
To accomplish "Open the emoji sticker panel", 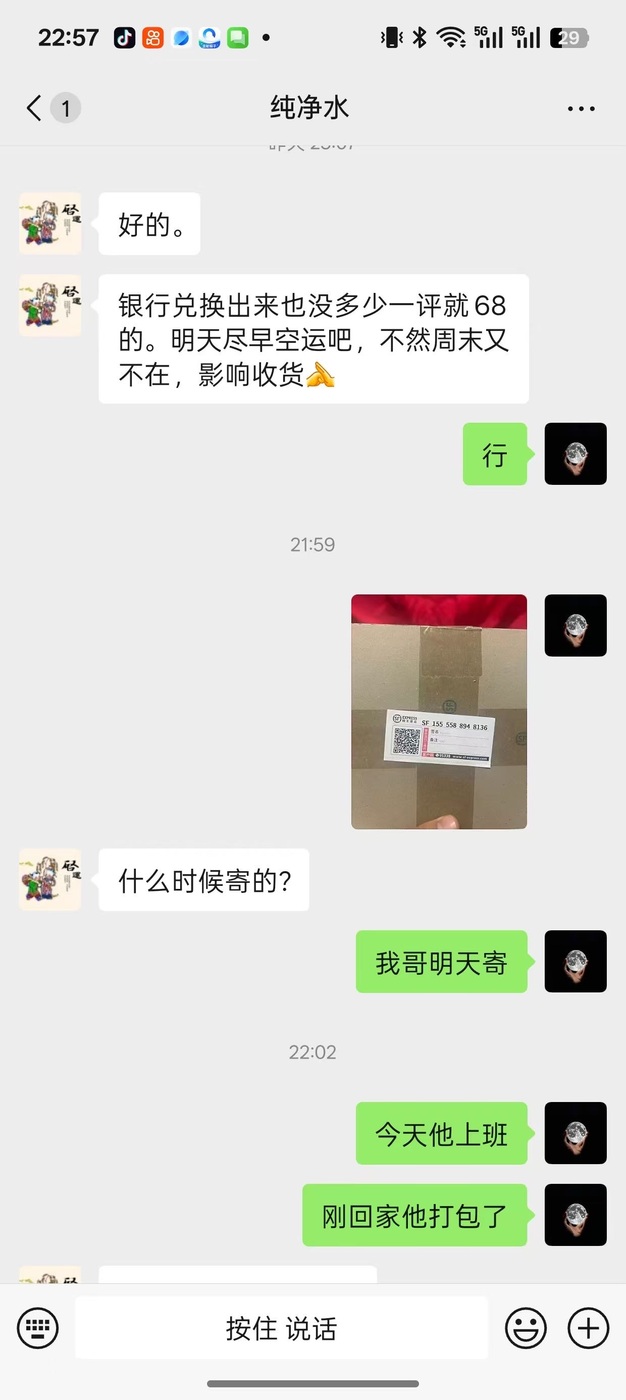I will pos(526,1328).
